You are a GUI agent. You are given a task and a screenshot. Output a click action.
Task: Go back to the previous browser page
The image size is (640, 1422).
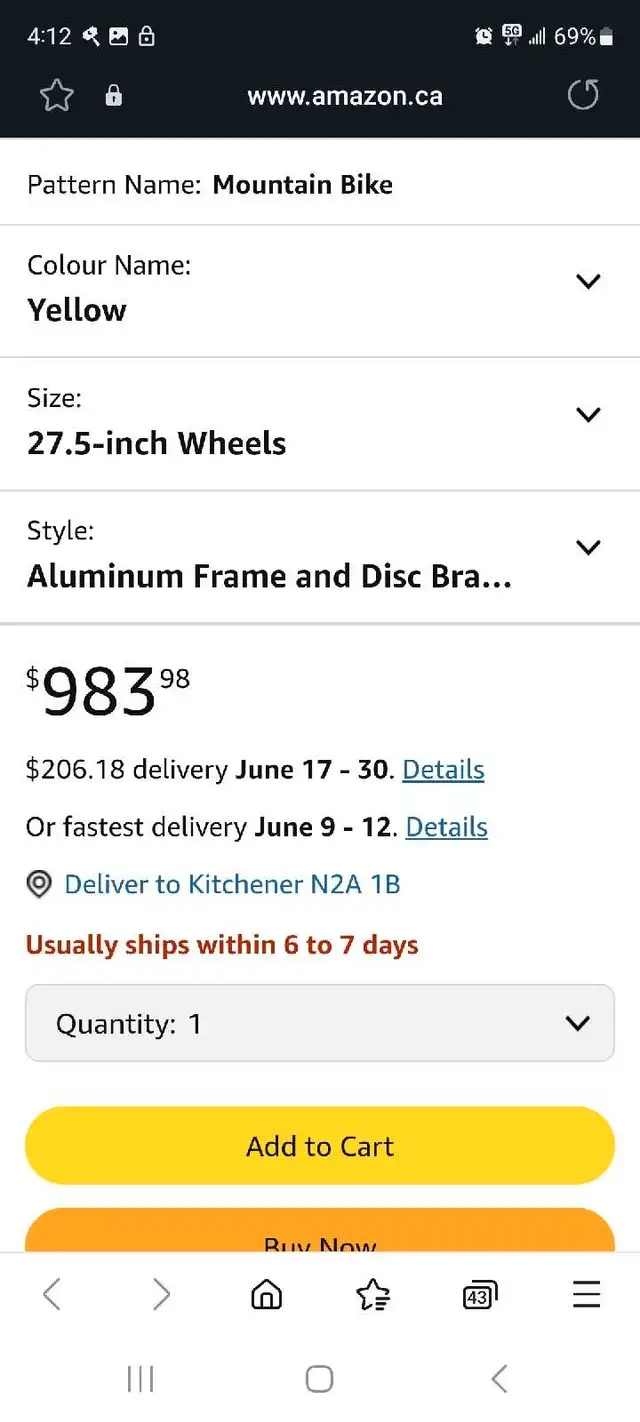pyautogui.click(x=52, y=1295)
